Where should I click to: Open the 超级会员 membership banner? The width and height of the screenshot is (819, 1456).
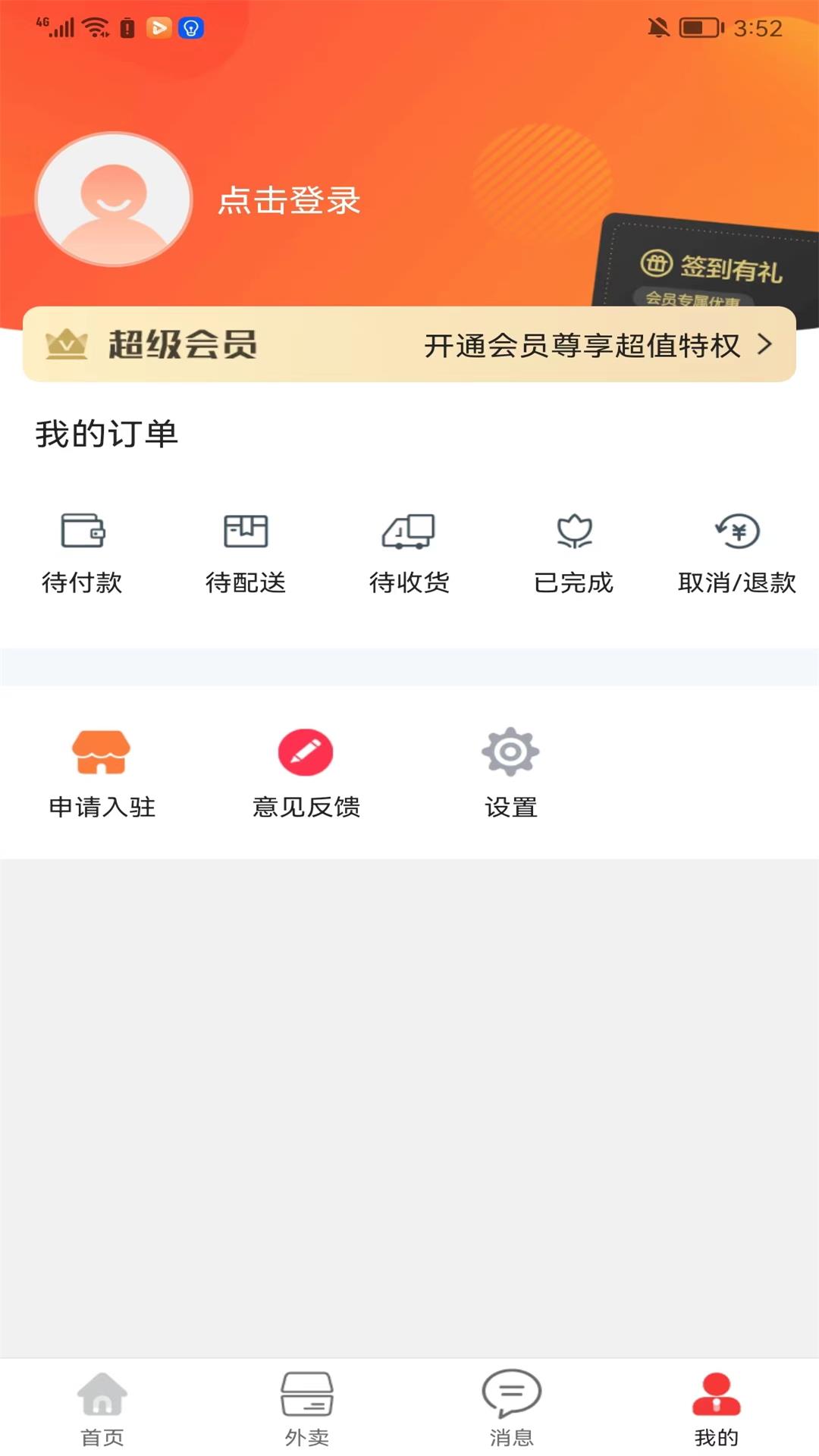click(x=409, y=344)
